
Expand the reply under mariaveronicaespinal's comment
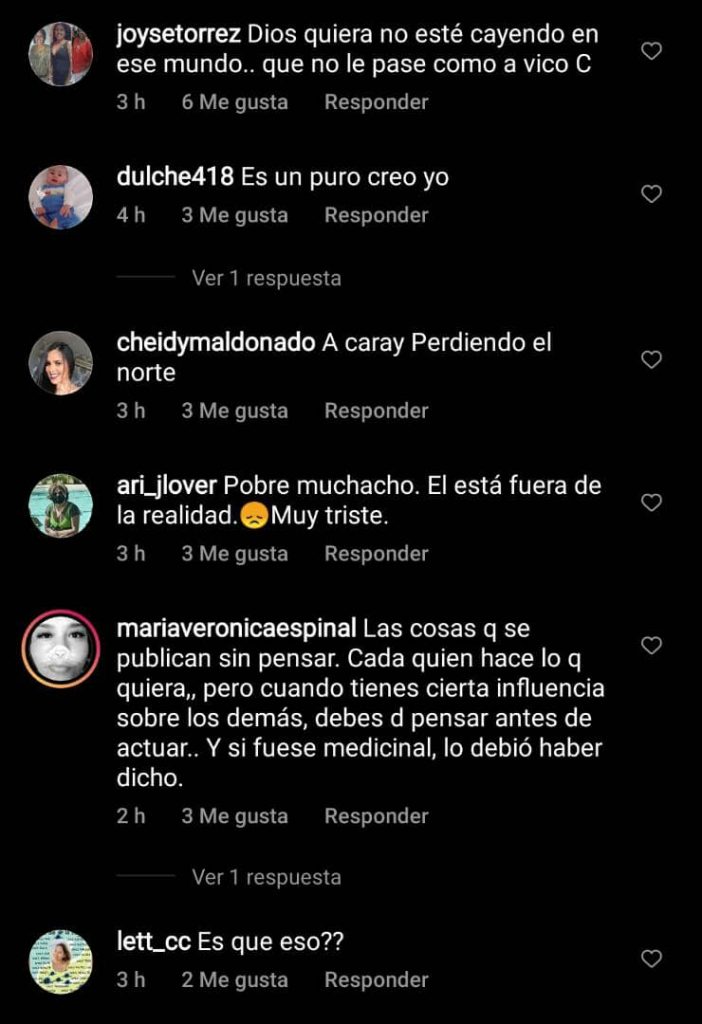coord(266,877)
